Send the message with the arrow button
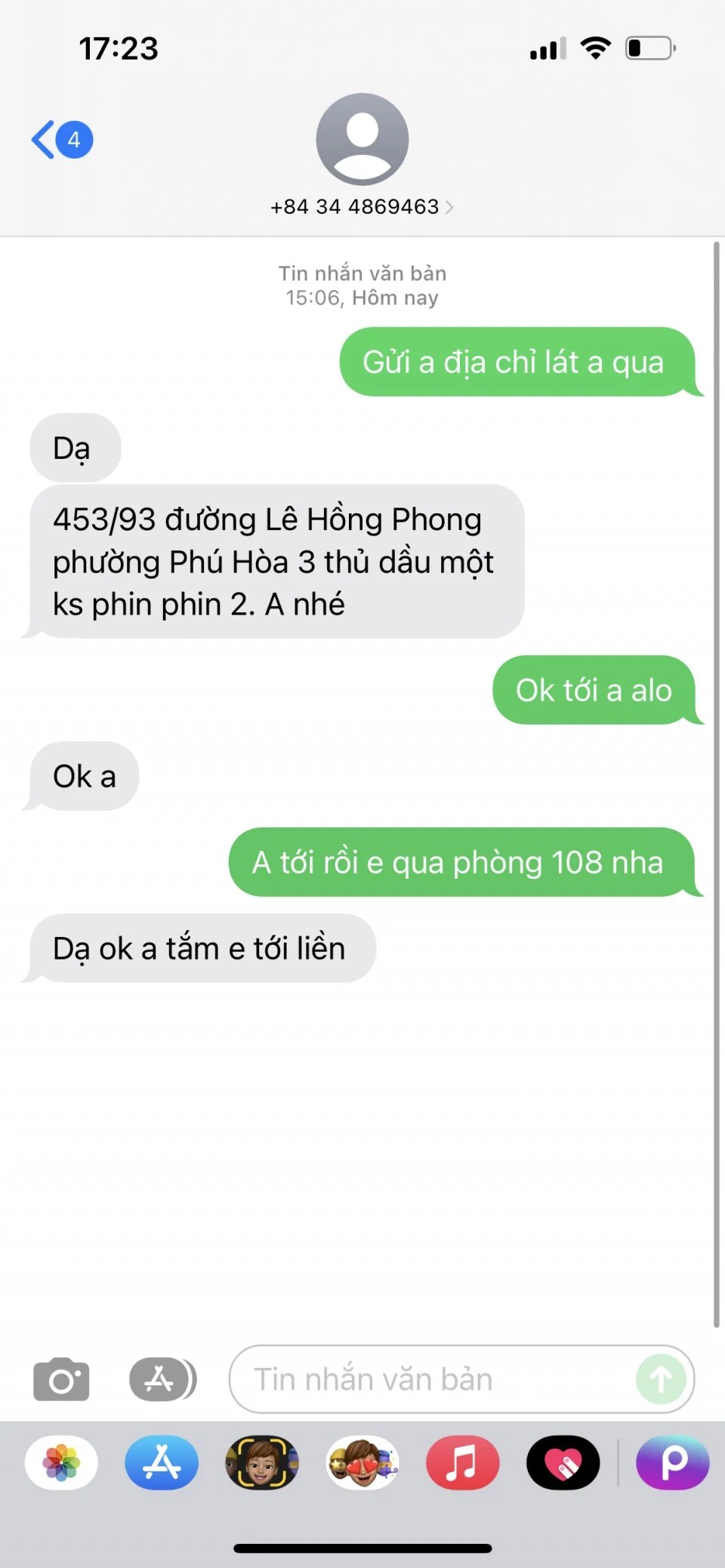The height and width of the screenshot is (1568, 725). [x=661, y=1379]
